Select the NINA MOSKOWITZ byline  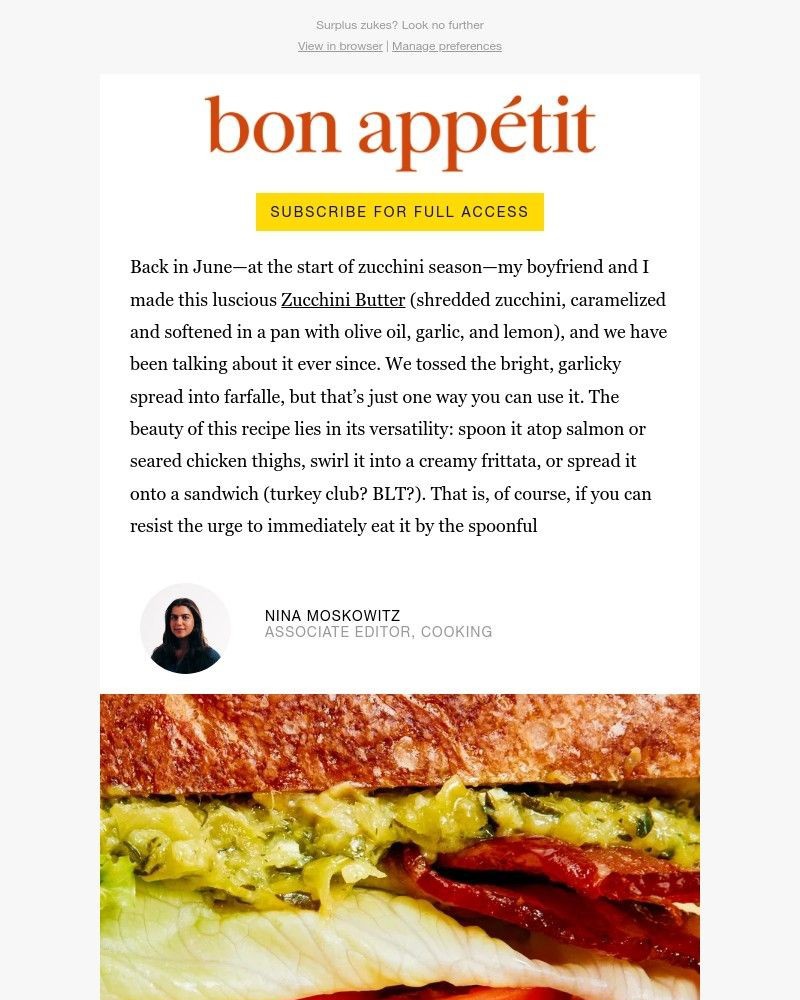(332, 616)
